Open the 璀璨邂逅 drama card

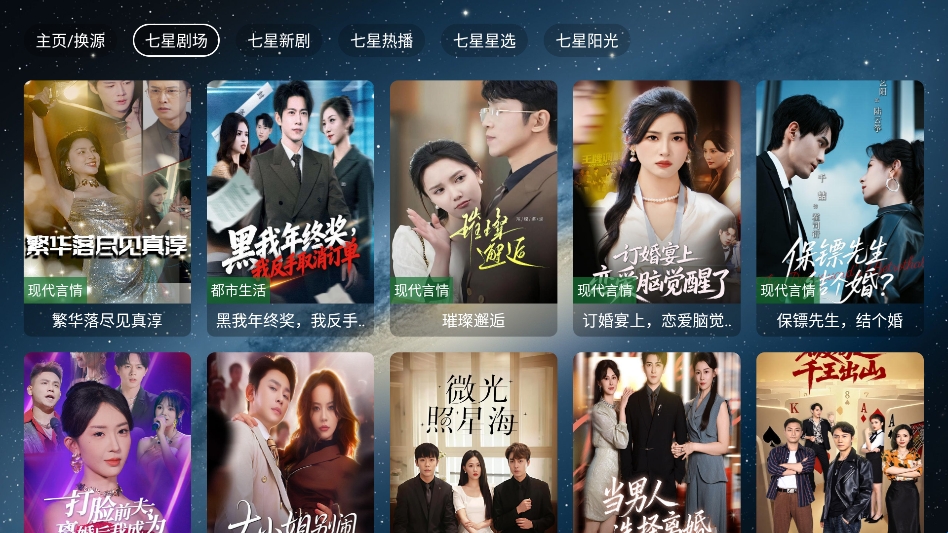pyautogui.click(x=473, y=207)
